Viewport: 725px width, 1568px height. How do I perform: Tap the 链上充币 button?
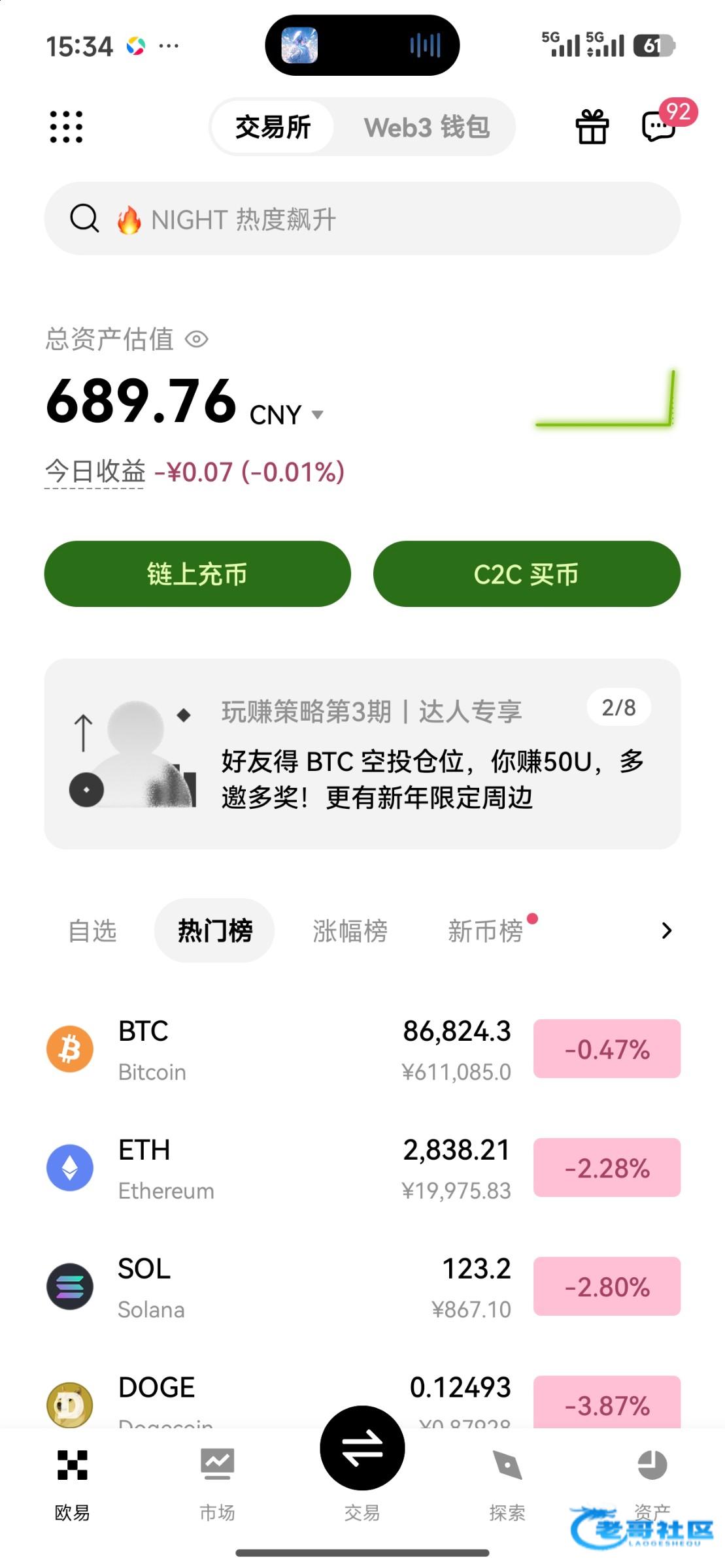pyautogui.click(x=197, y=574)
